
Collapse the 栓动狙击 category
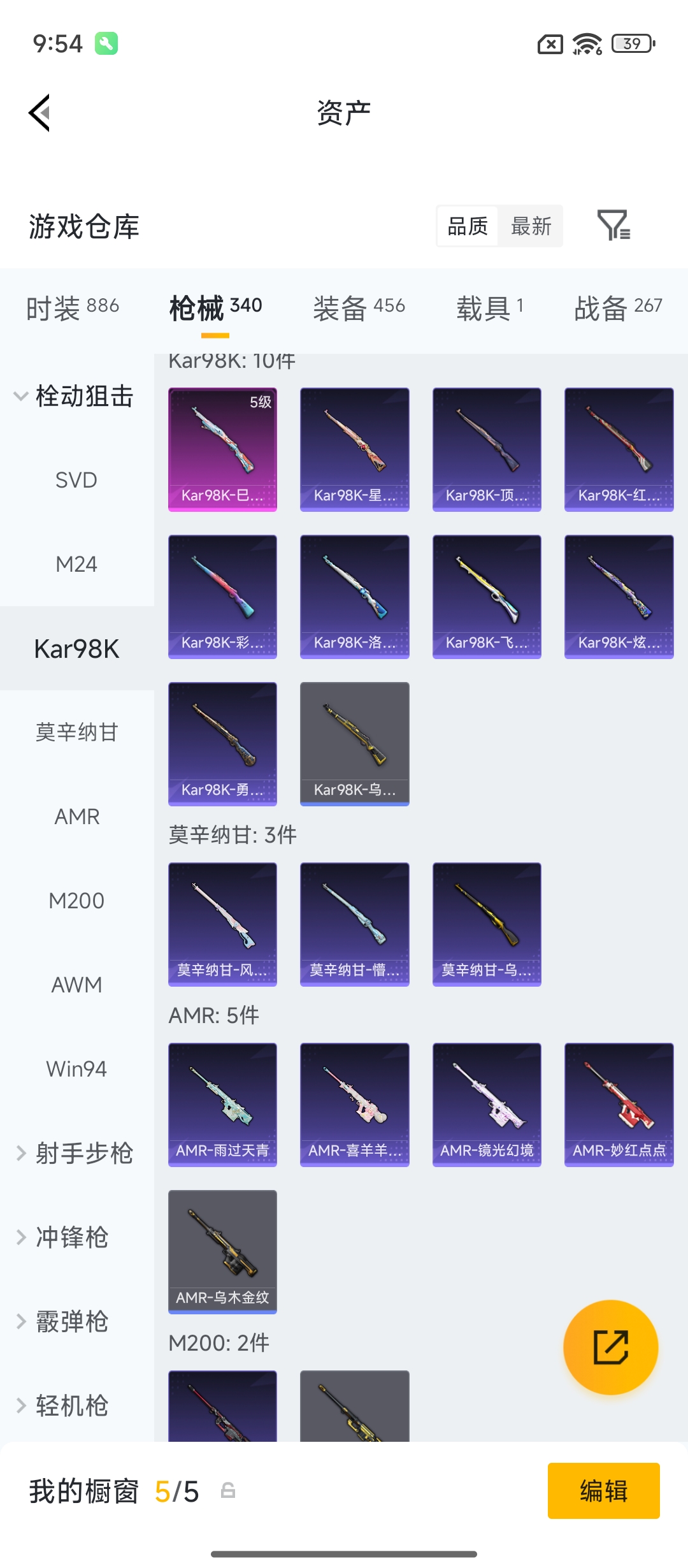click(x=74, y=396)
